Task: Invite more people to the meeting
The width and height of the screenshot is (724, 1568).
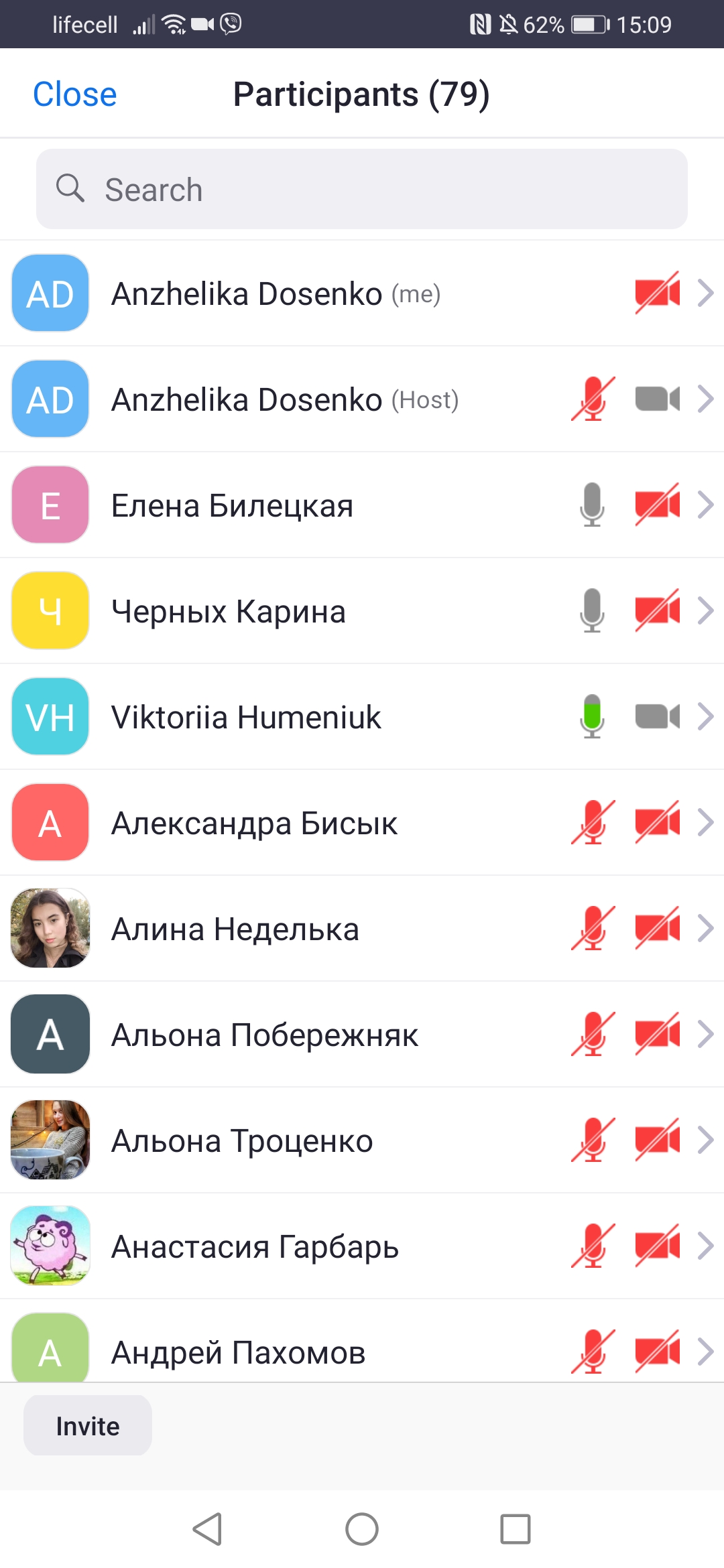Action: 88,1426
